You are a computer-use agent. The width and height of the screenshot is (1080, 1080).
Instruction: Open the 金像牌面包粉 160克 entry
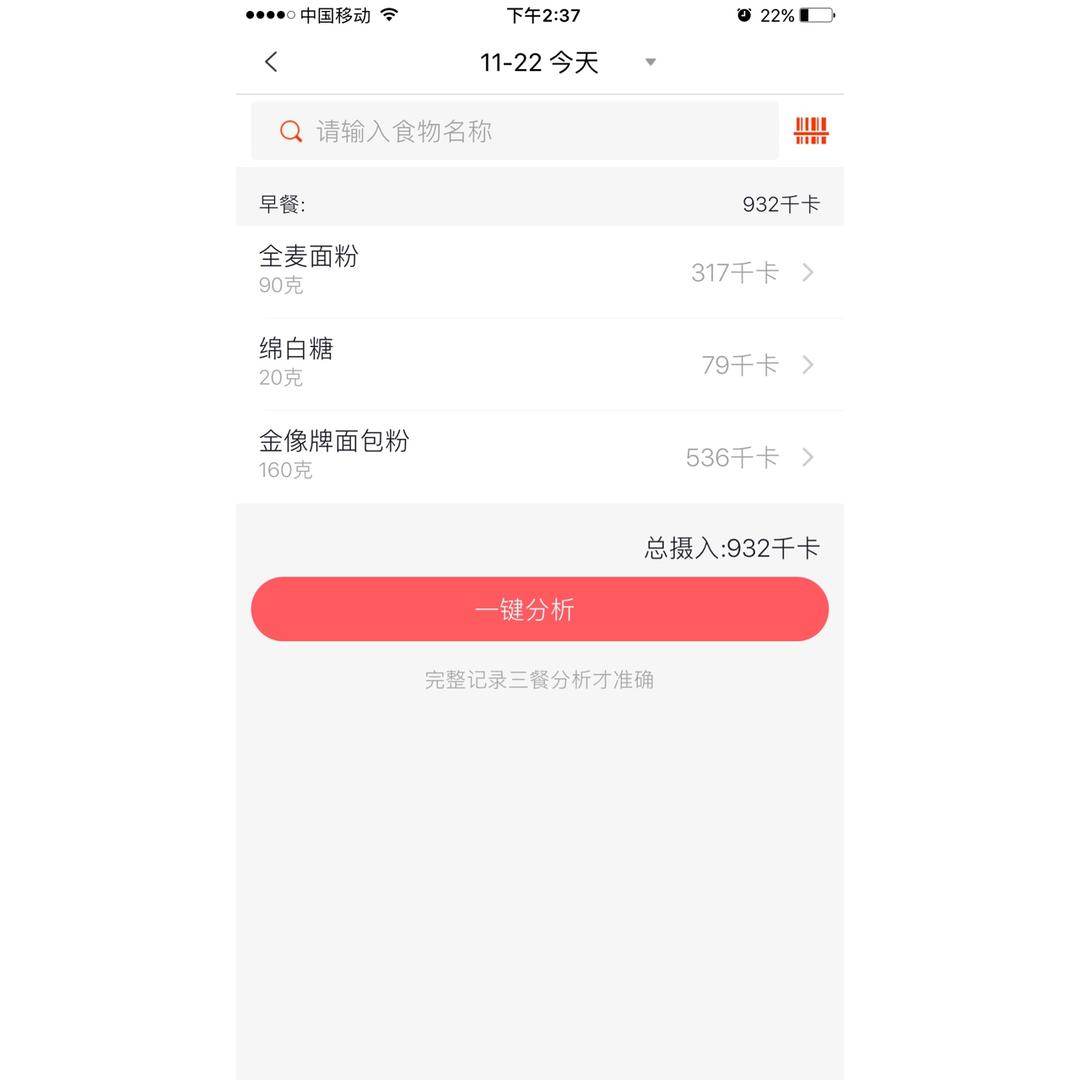(539, 456)
